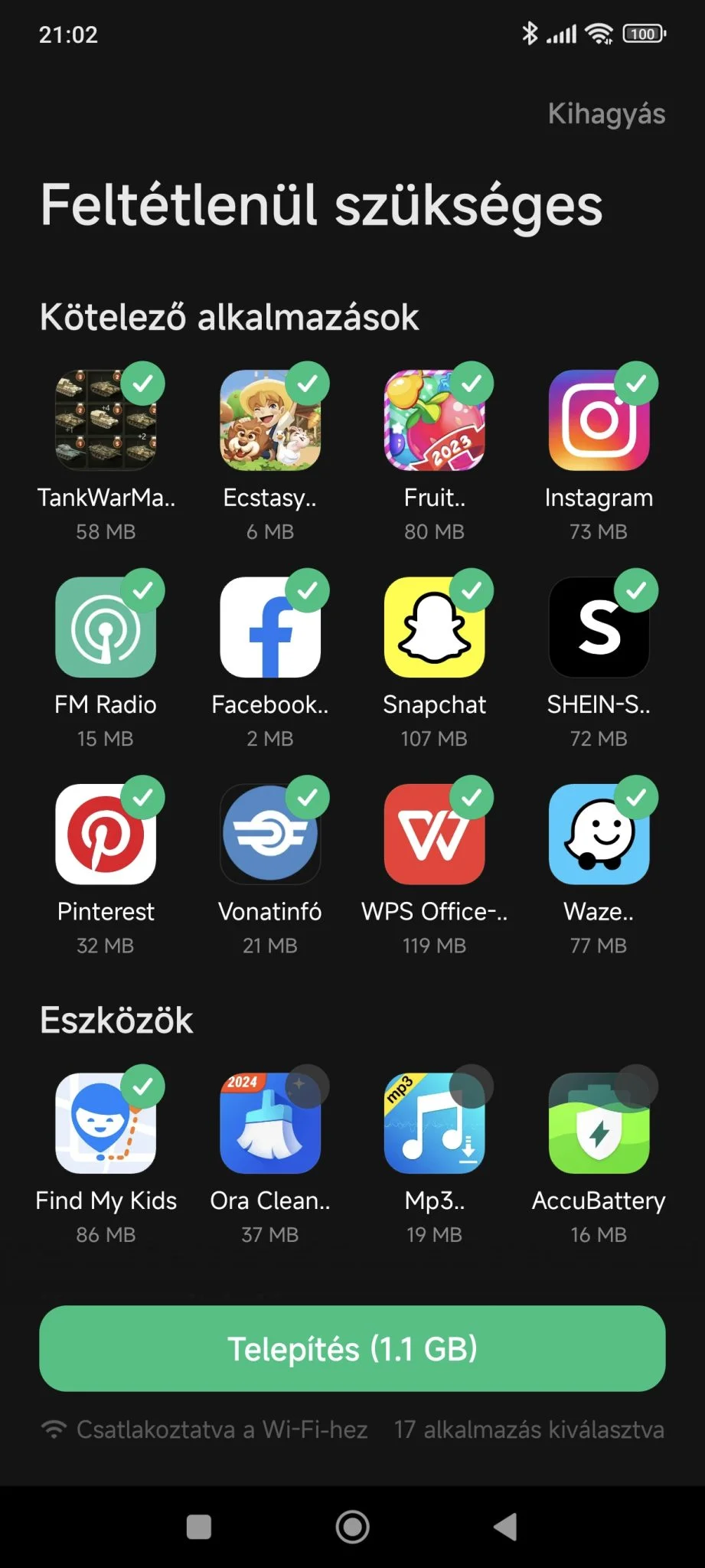The height and width of the screenshot is (1568, 705).
Task: Select the Mp3.. app
Action: pos(434,1122)
